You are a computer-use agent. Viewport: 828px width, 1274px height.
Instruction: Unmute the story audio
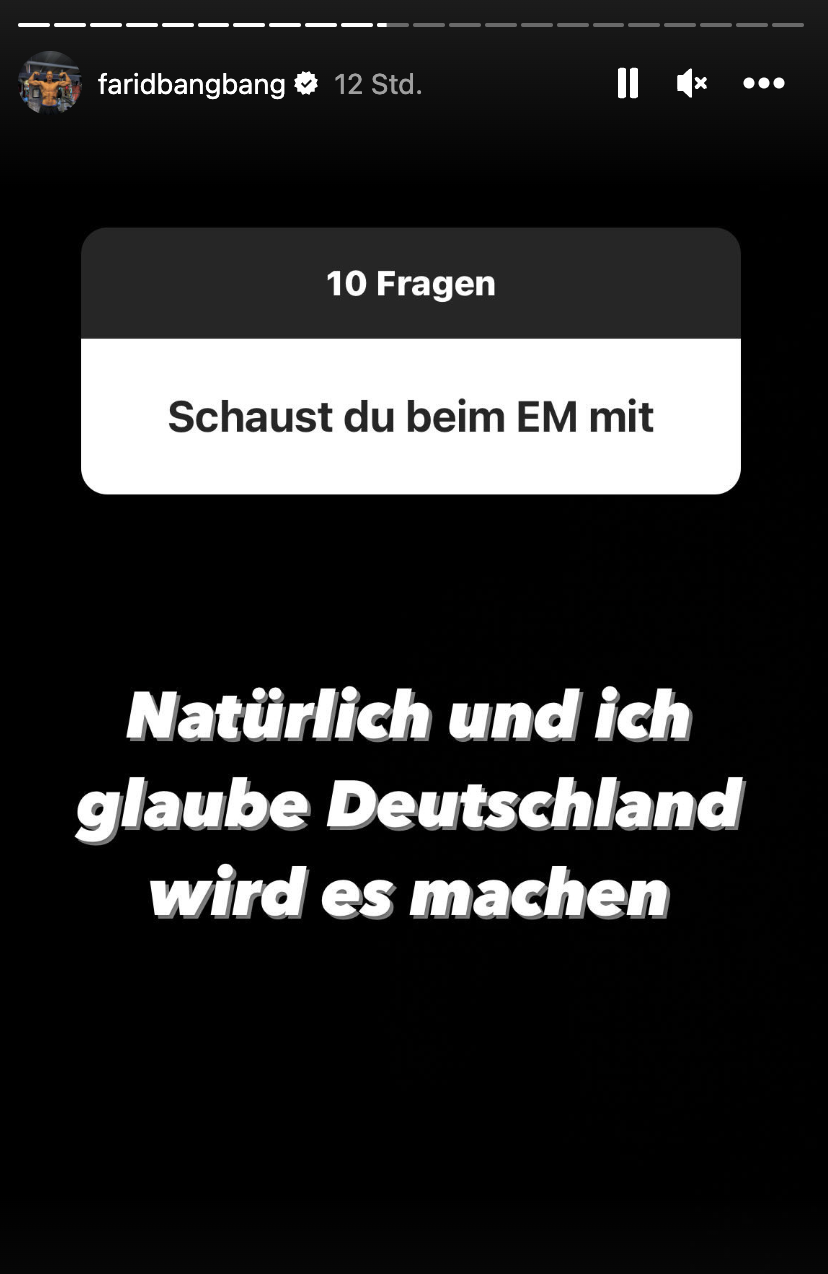(691, 83)
